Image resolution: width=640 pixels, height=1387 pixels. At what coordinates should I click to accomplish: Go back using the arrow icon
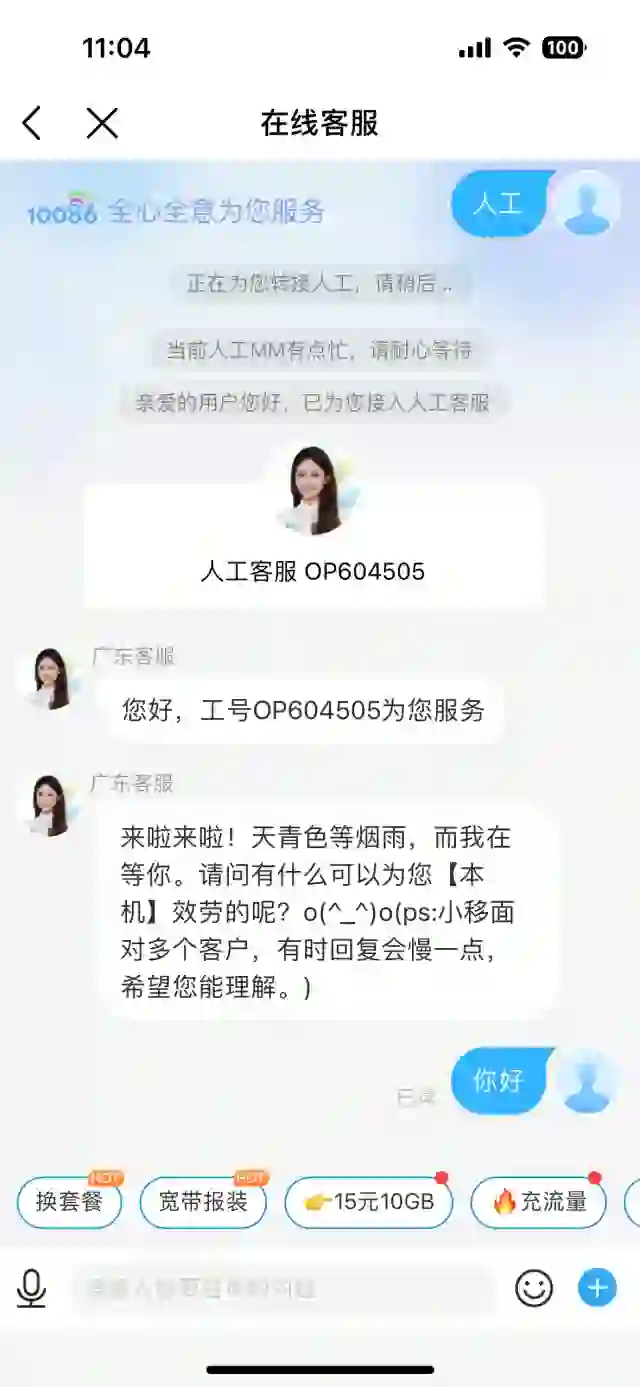point(32,123)
